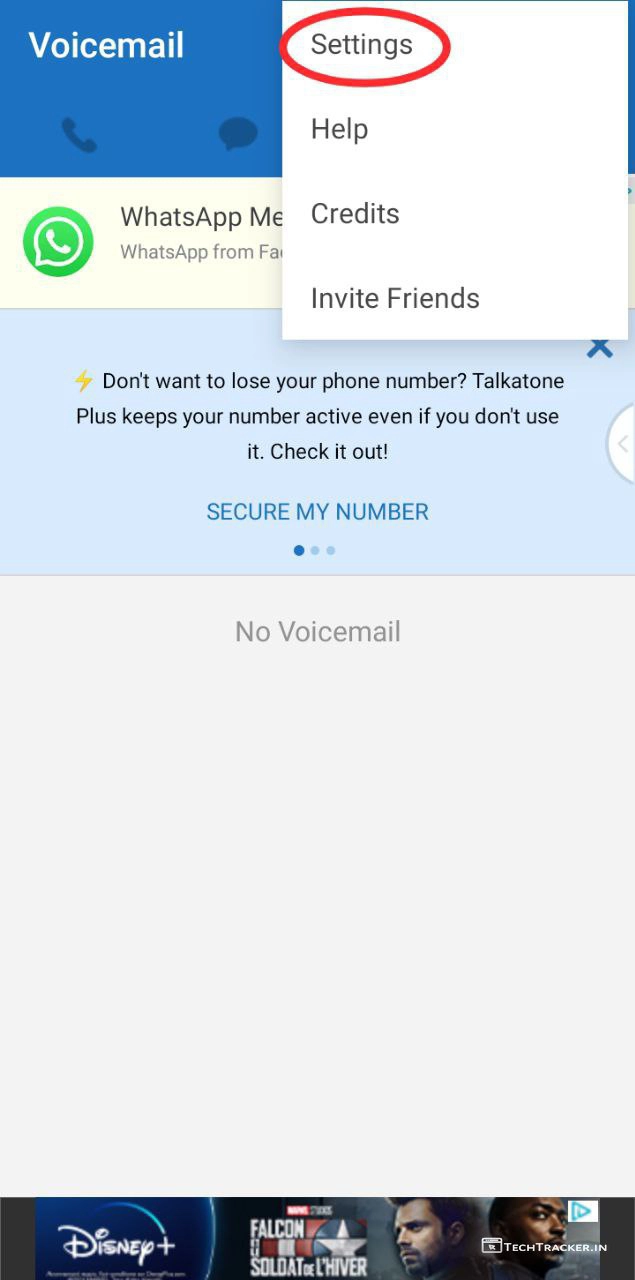Open Settings from the dropdown menu
The height and width of the screenshot is (1280, 635).
click(x=361, y=45)
